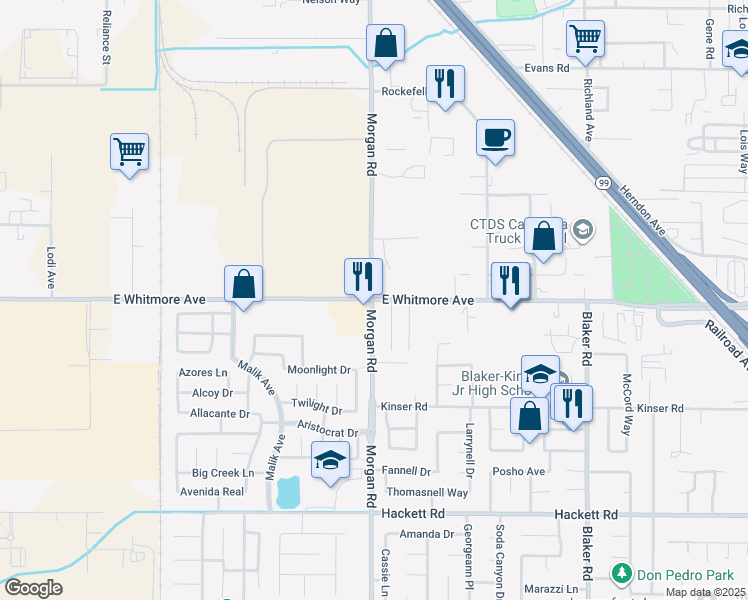
Task: Select the restaurant marker on Rockefeller
Action: click(x=445, y=84)
